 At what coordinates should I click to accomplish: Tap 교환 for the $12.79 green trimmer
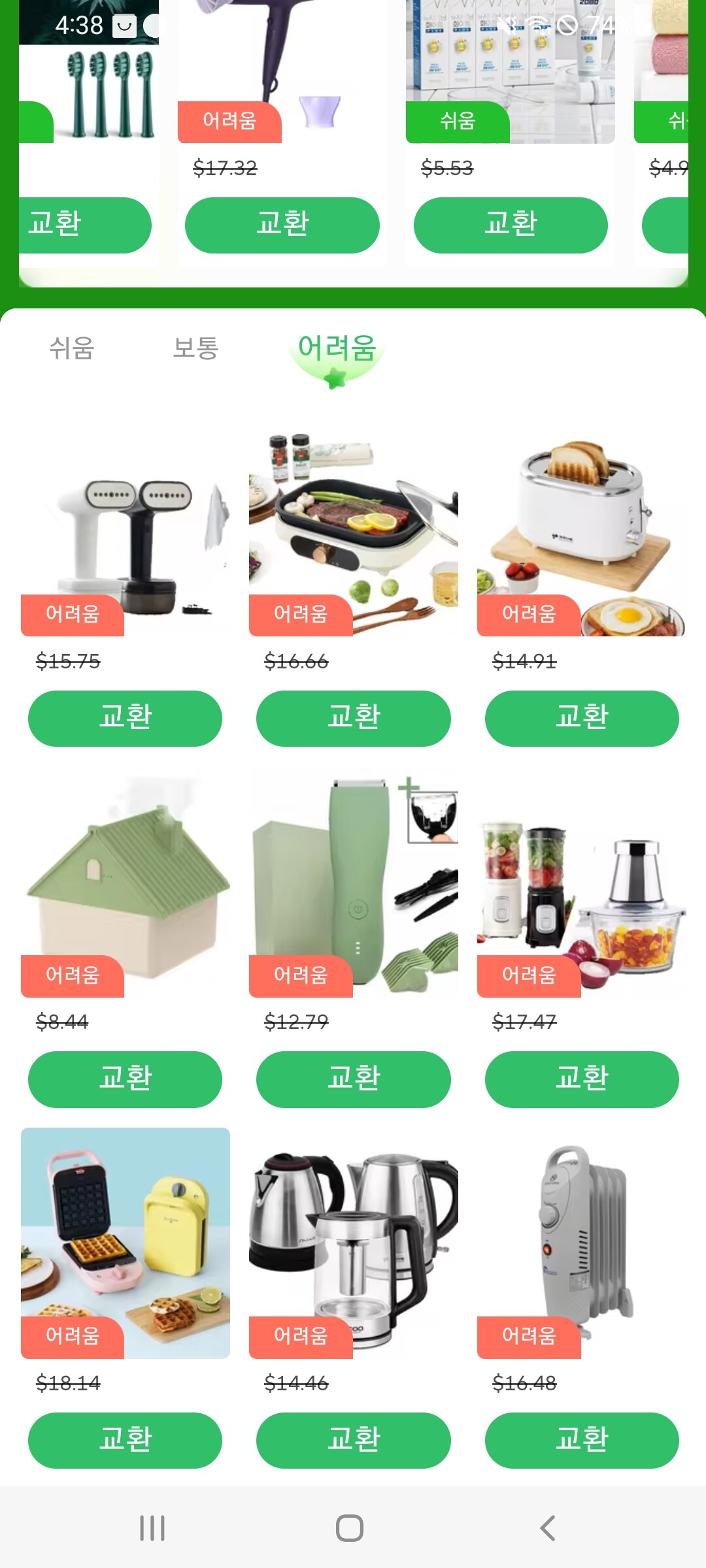(x=353, y=1079)
